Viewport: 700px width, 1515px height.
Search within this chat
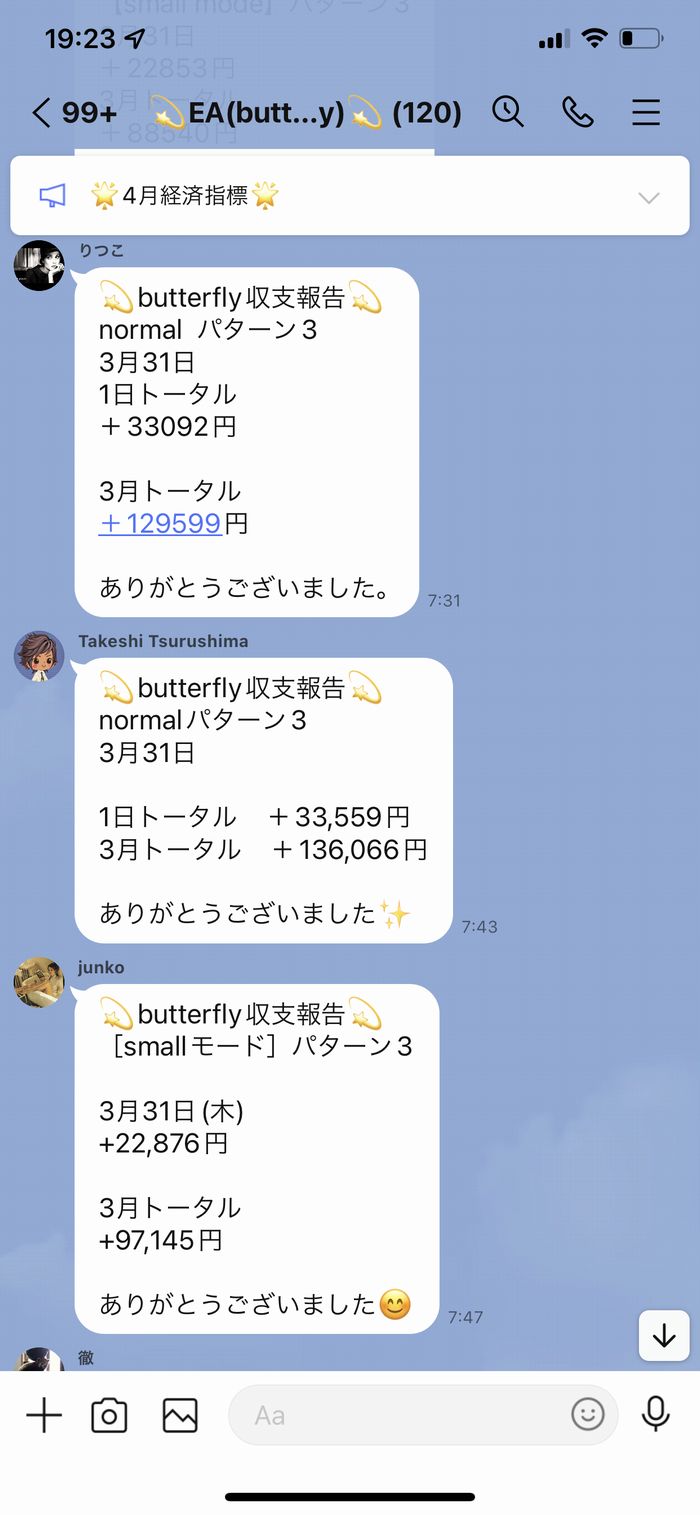[x=508, y=112]
